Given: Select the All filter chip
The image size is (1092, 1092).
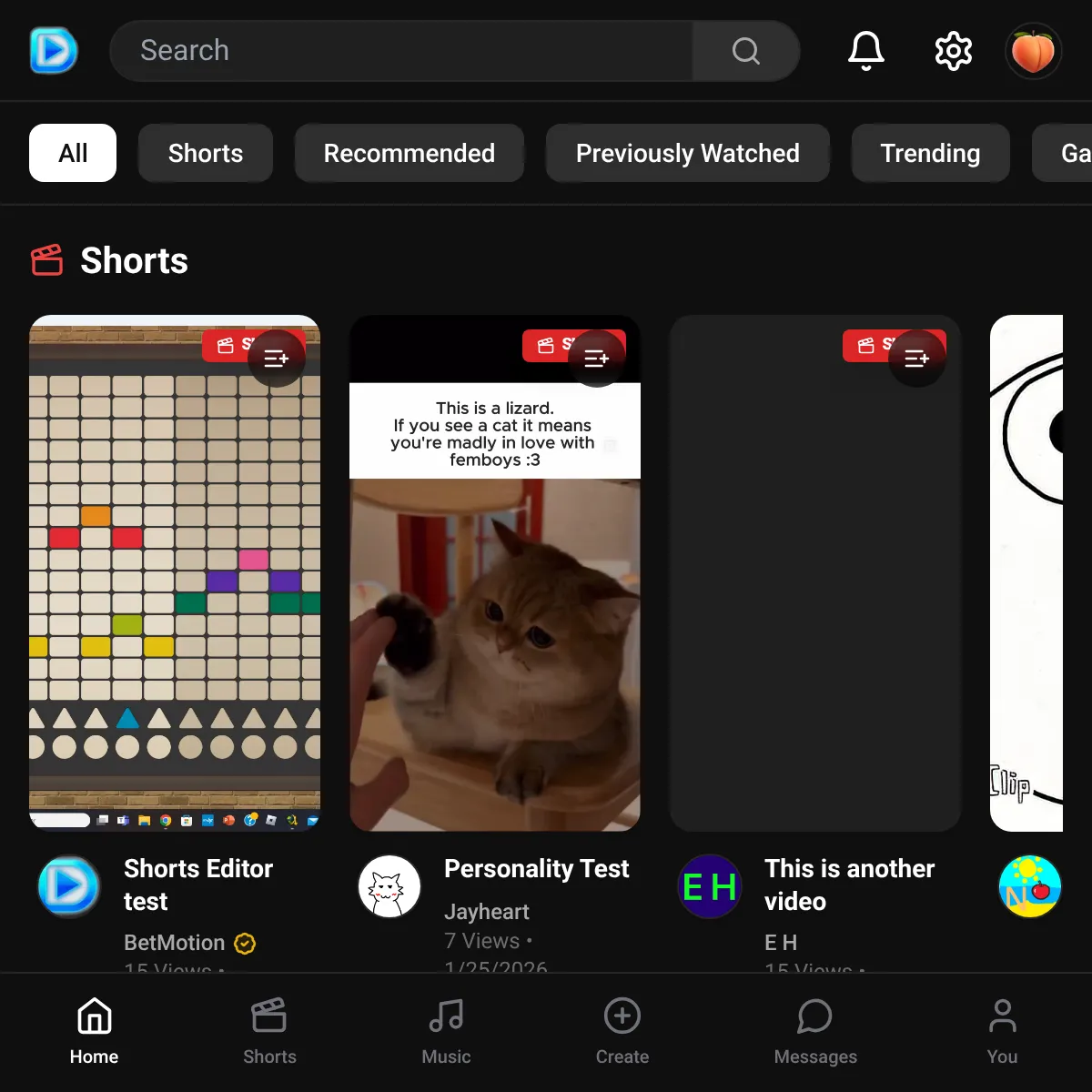Looking at the screenshot, I should pos(73,153).
